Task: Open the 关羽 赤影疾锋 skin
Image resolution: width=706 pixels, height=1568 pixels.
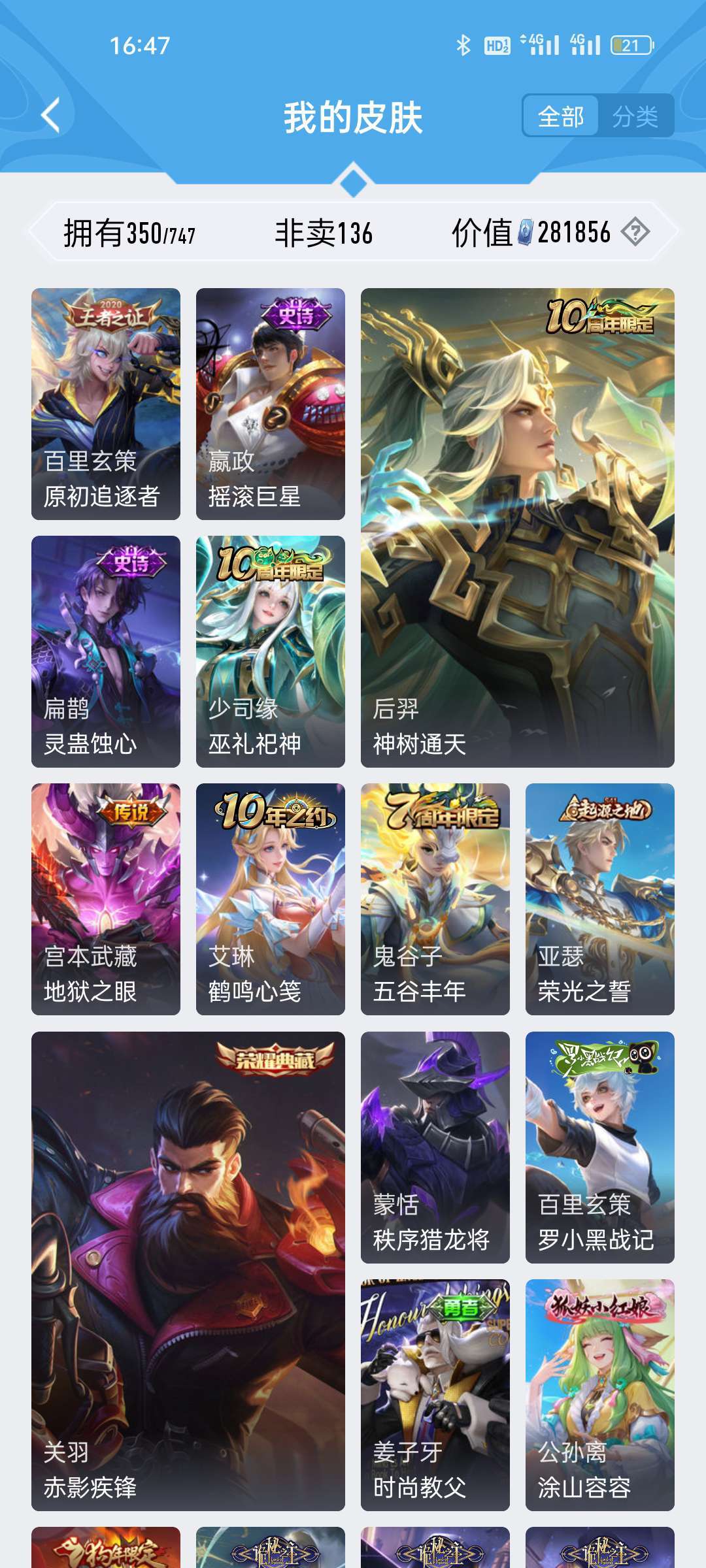Action: click(188, 1271)
